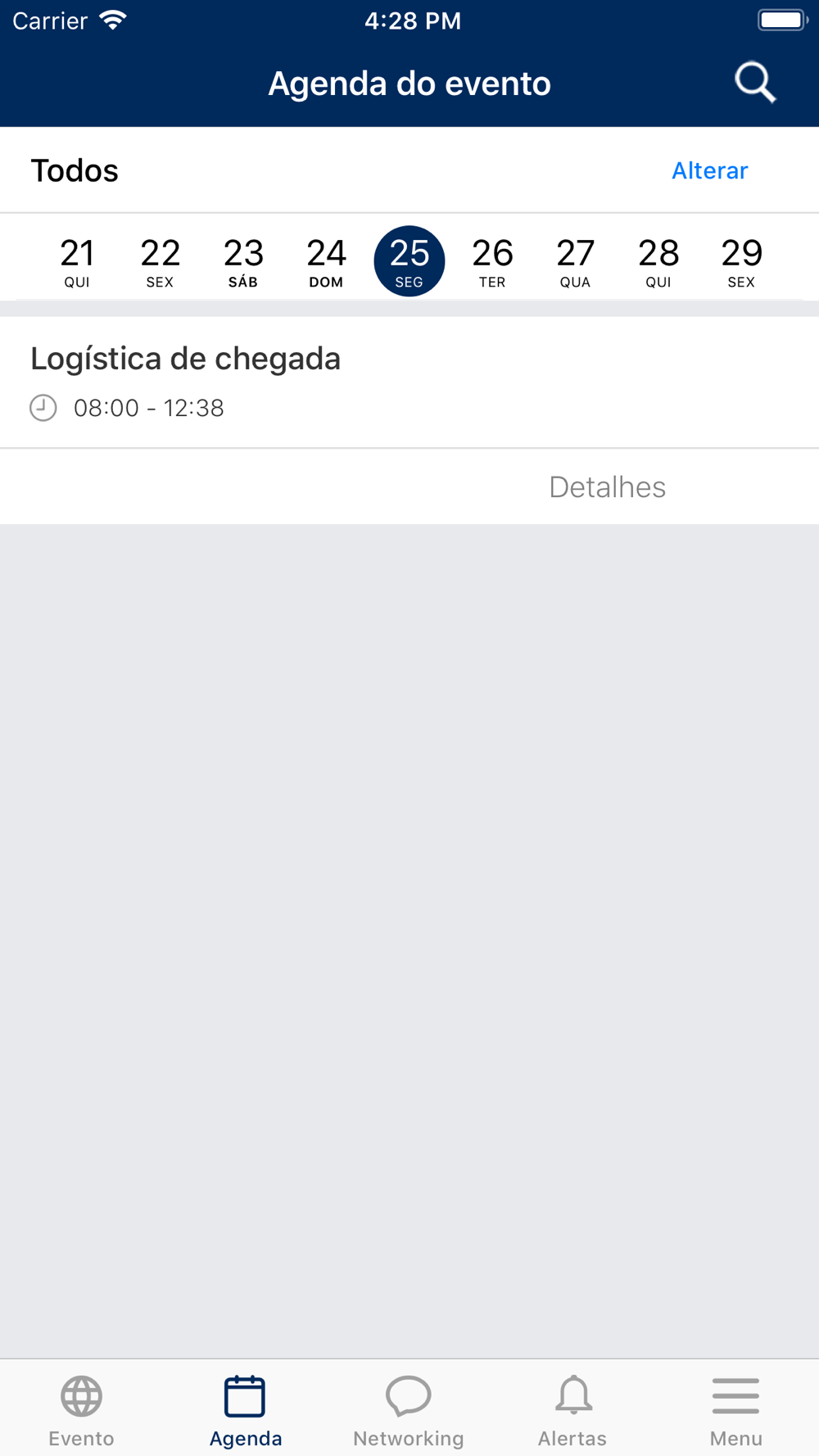
Task: Select day 21 QUI
Action: pos(77,261)
